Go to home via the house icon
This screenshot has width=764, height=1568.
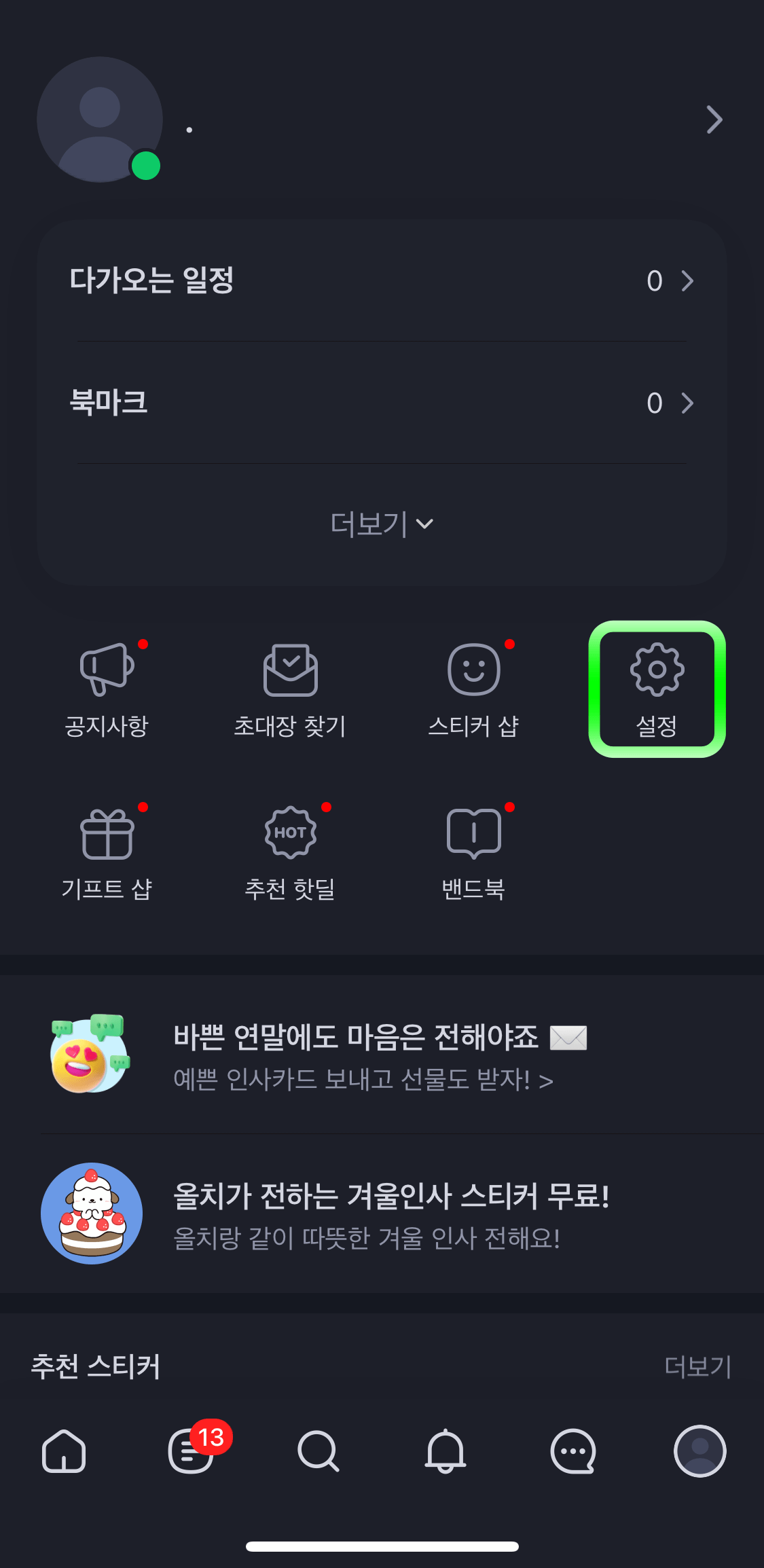coord(63,1452)
